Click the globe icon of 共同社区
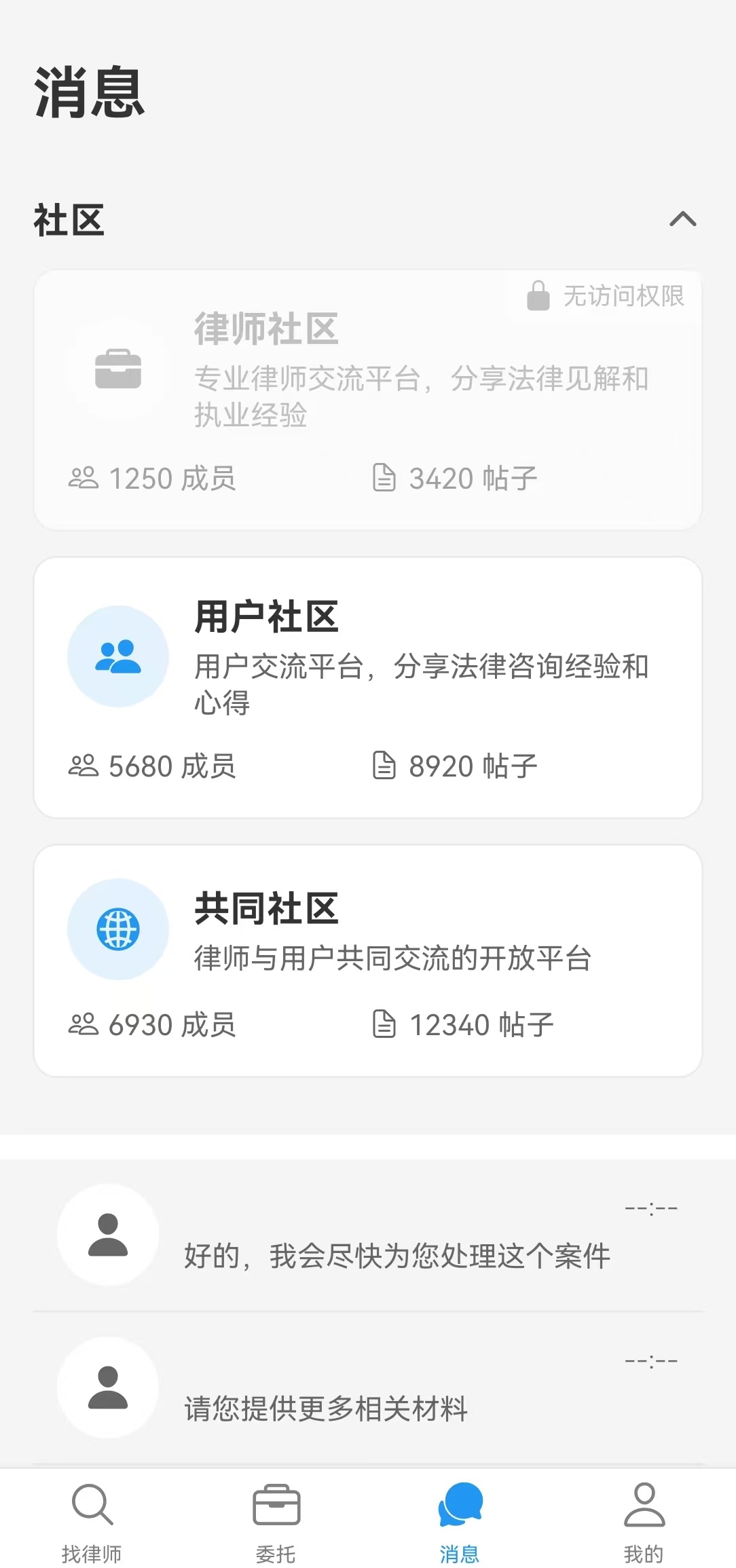Viewport: 736px width, 1568px height. point(117,930)
